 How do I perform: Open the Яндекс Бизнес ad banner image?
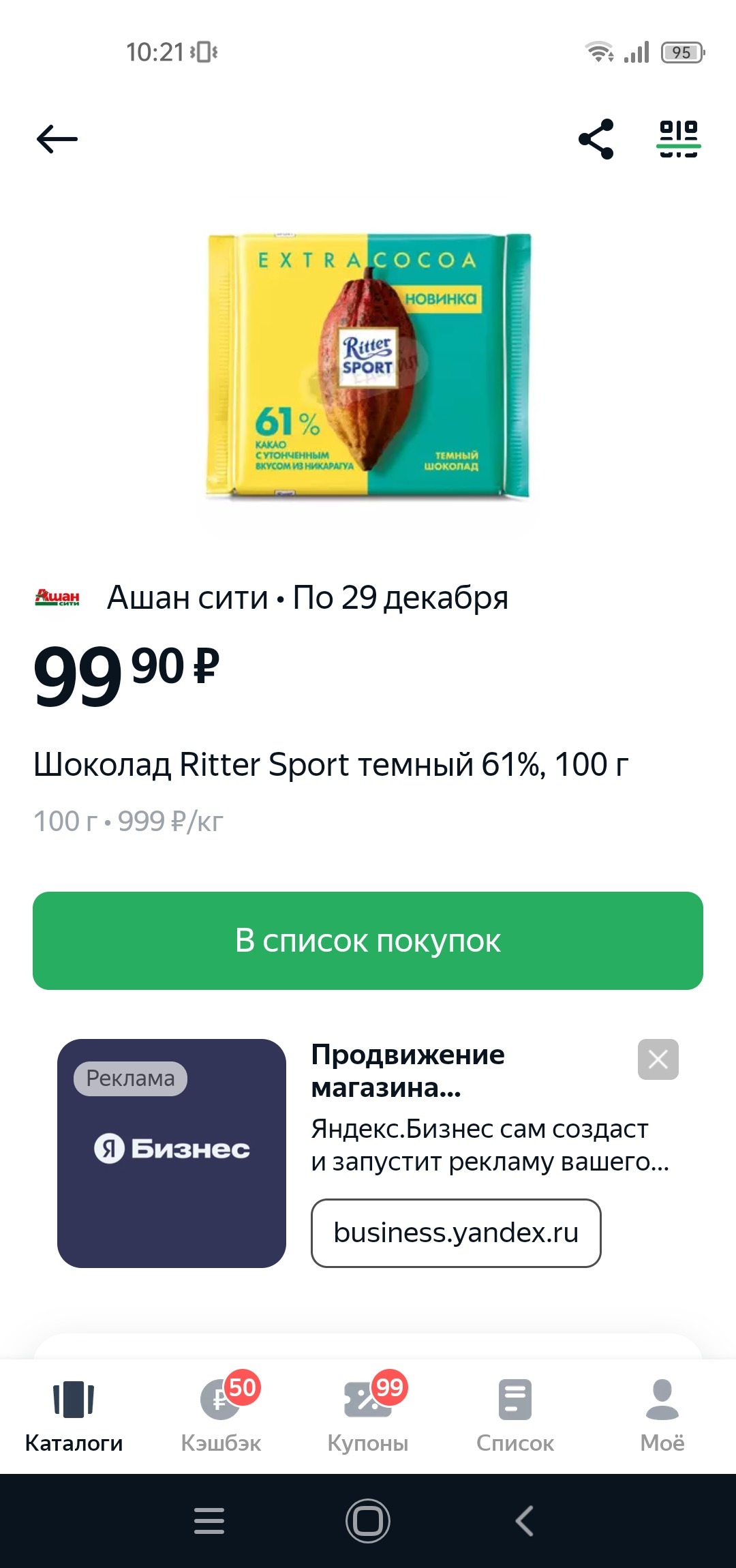point(172,1154)
